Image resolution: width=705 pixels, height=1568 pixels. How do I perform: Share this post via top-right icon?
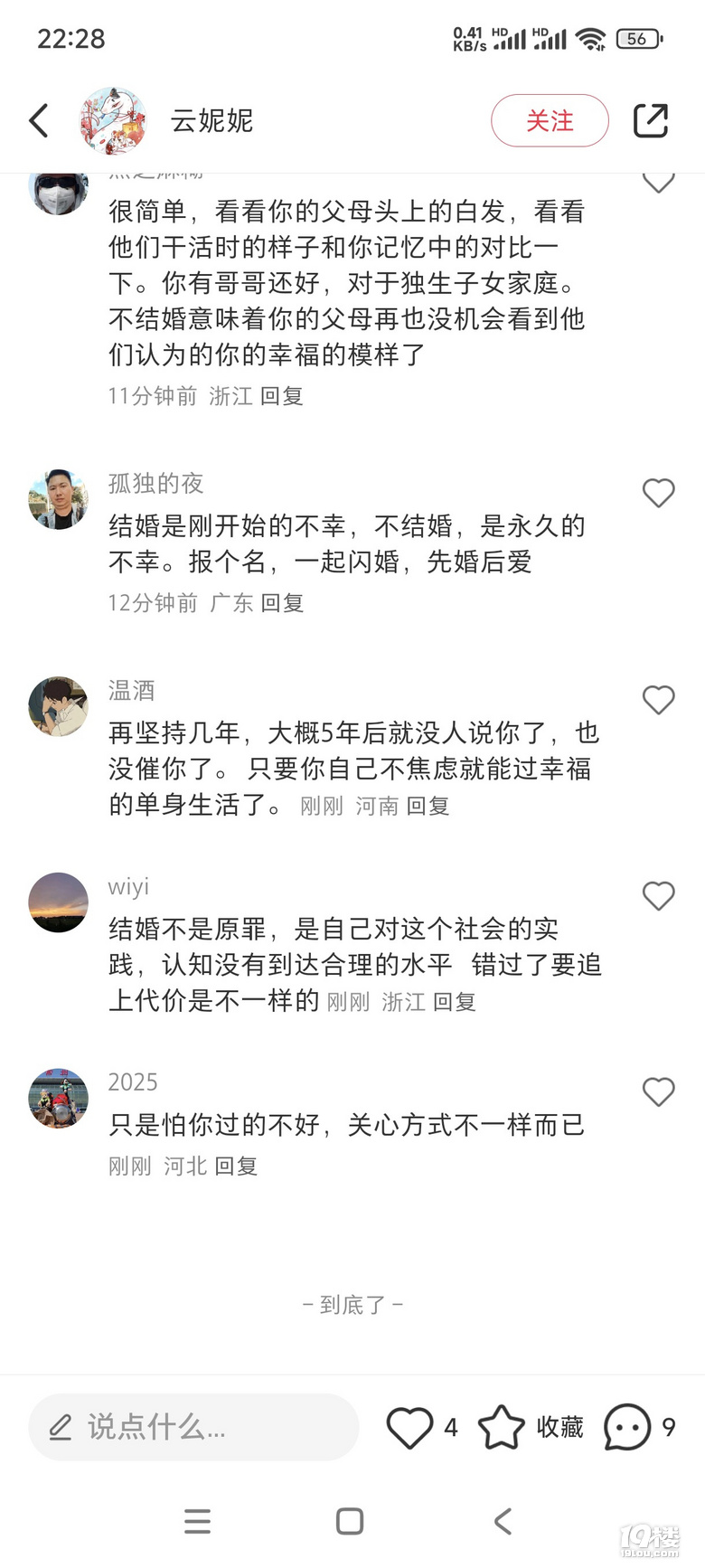click(650, 120)
